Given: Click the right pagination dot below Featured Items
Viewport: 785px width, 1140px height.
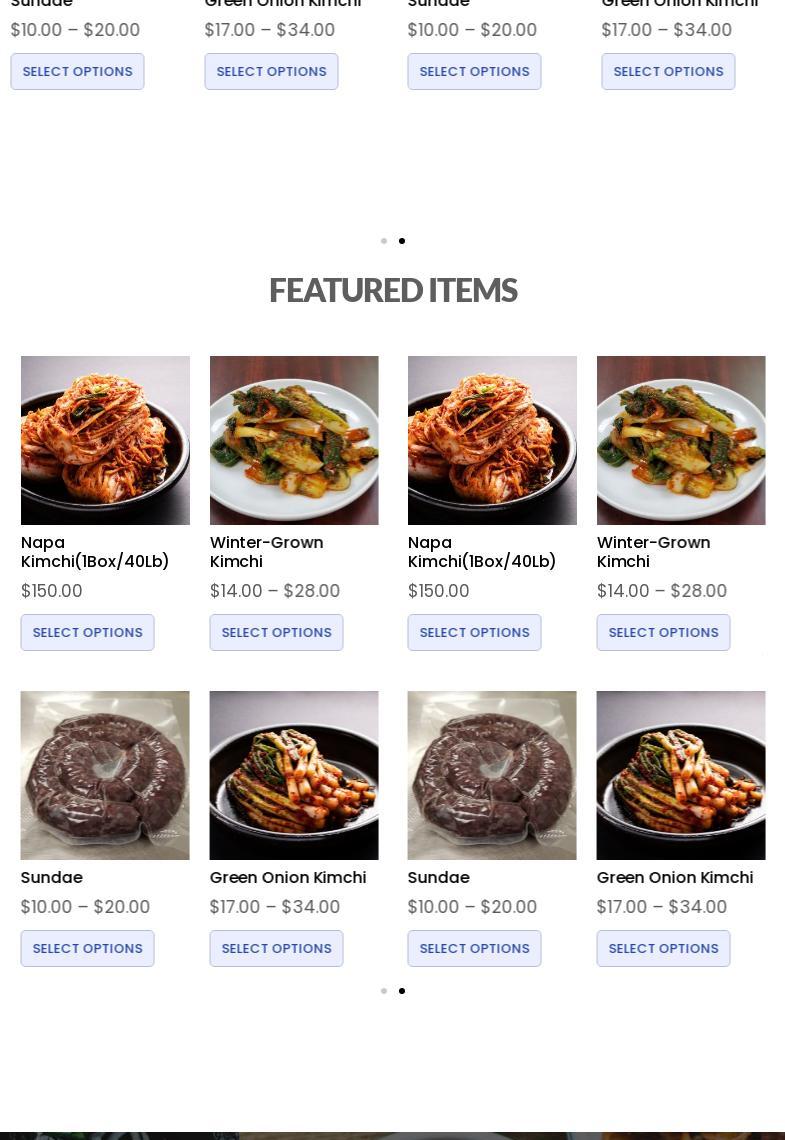Looking at the screenshot, I should pyautogui.click(x=402, y=991).
